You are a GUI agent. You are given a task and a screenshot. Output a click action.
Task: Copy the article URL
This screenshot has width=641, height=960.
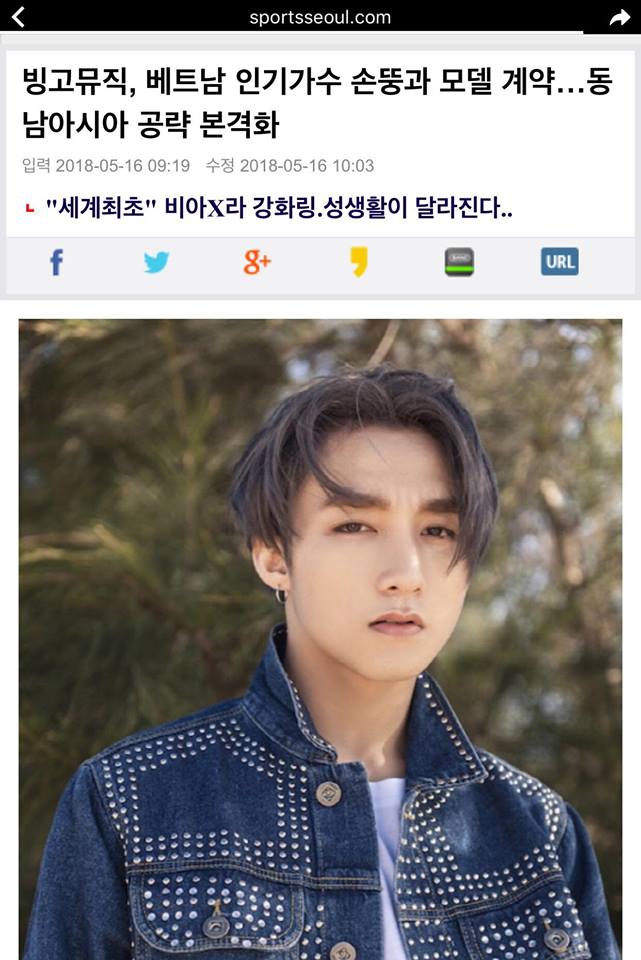pyautogui.click(x=559, y=262)
